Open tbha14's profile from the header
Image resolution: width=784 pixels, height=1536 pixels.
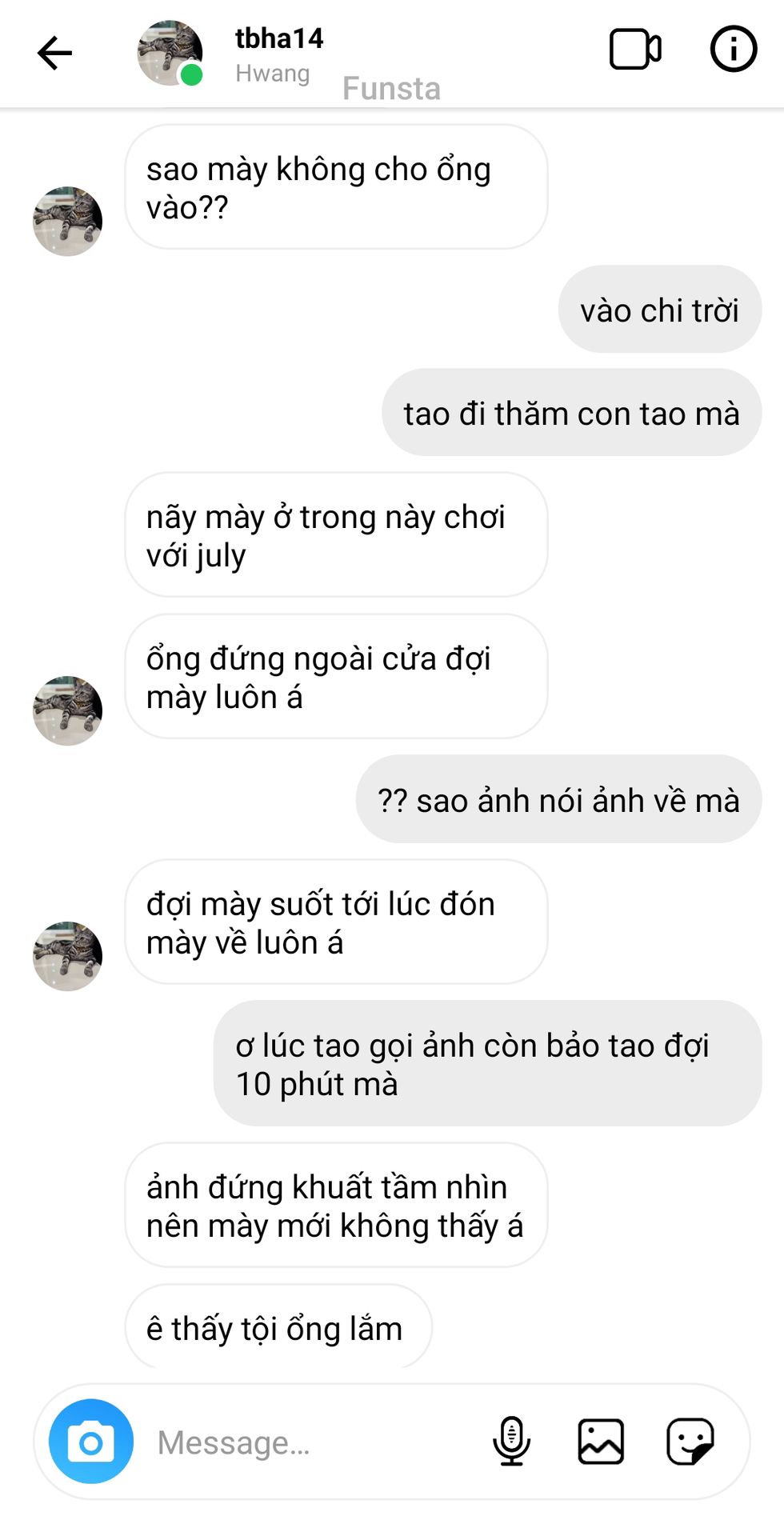tap(278, 38)
